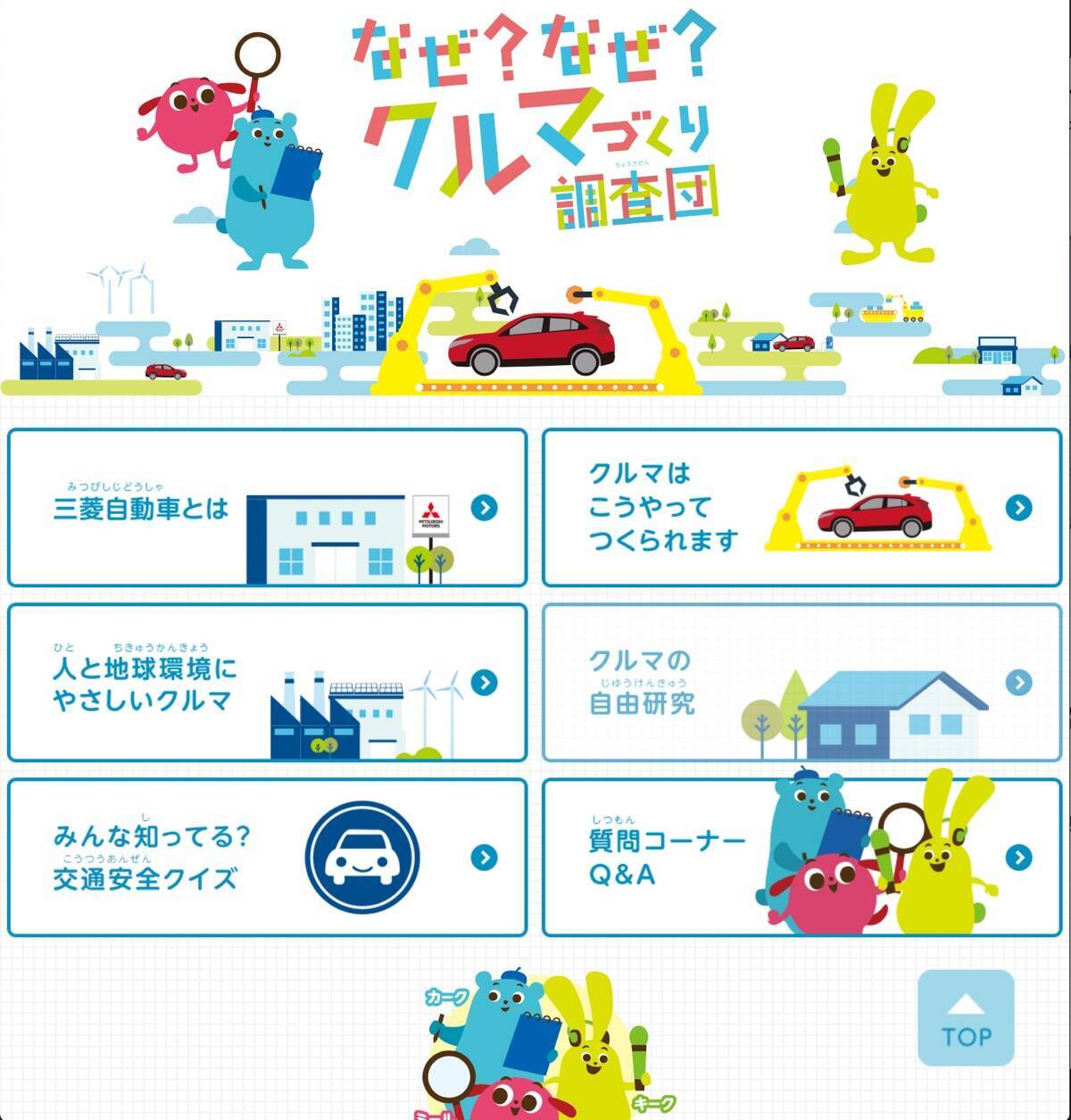Open the 質問コーナー Q&A card
The height and width of the screenshot is (1120, 1071).
[801, 858]
